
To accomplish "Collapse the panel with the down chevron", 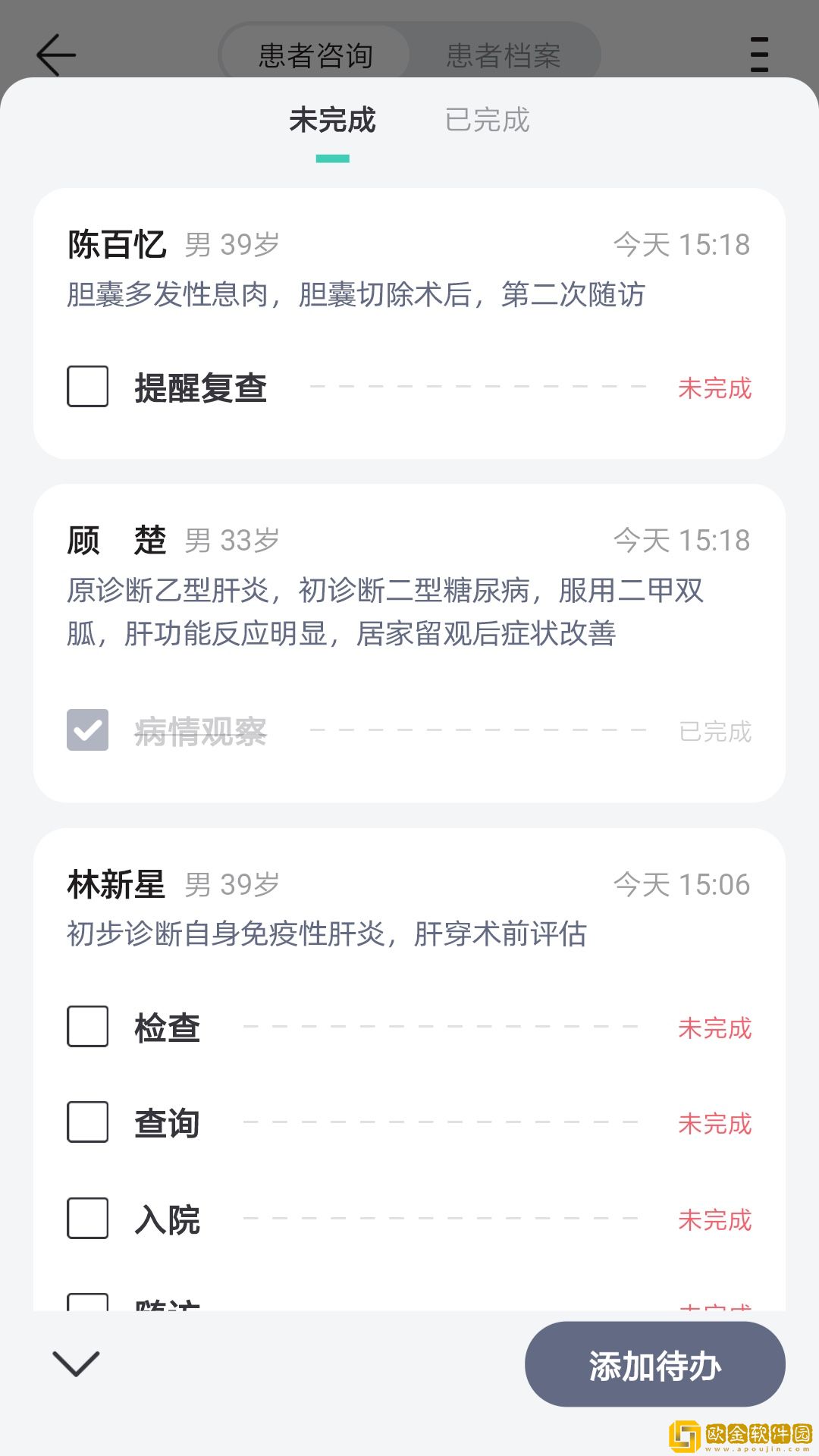I will [76, 1363].
